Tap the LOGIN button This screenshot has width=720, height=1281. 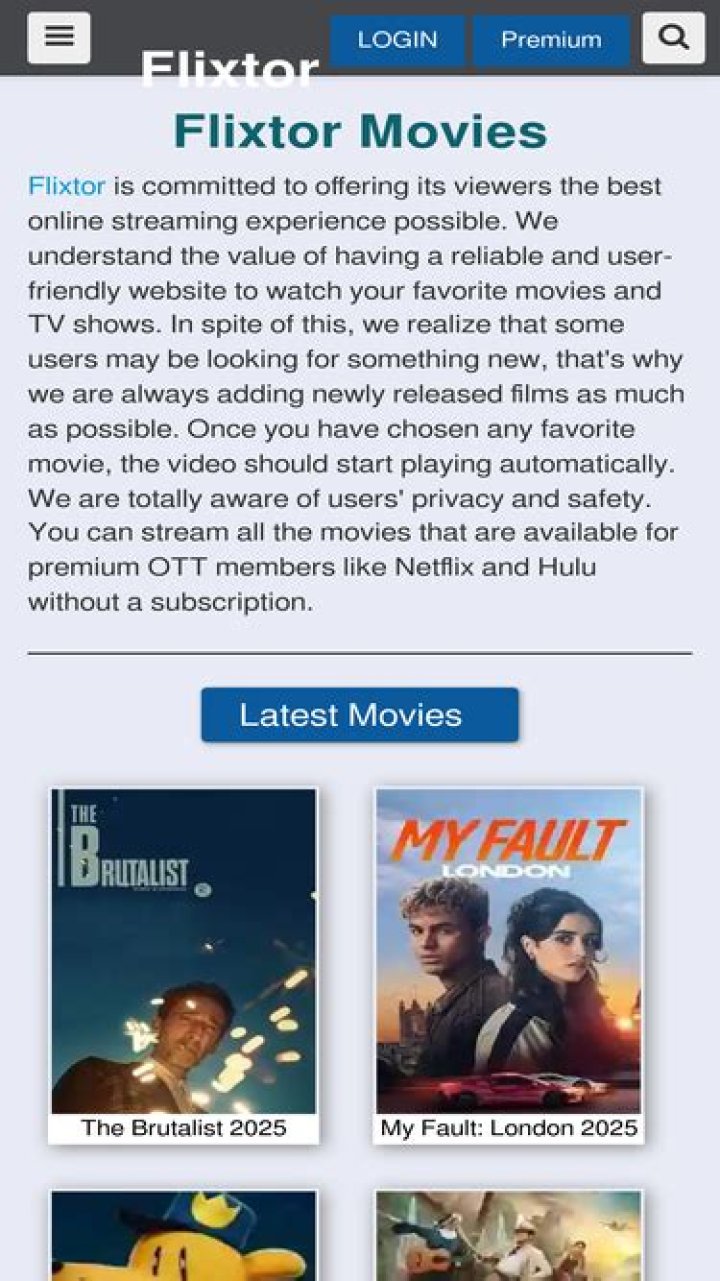[397, 40]
